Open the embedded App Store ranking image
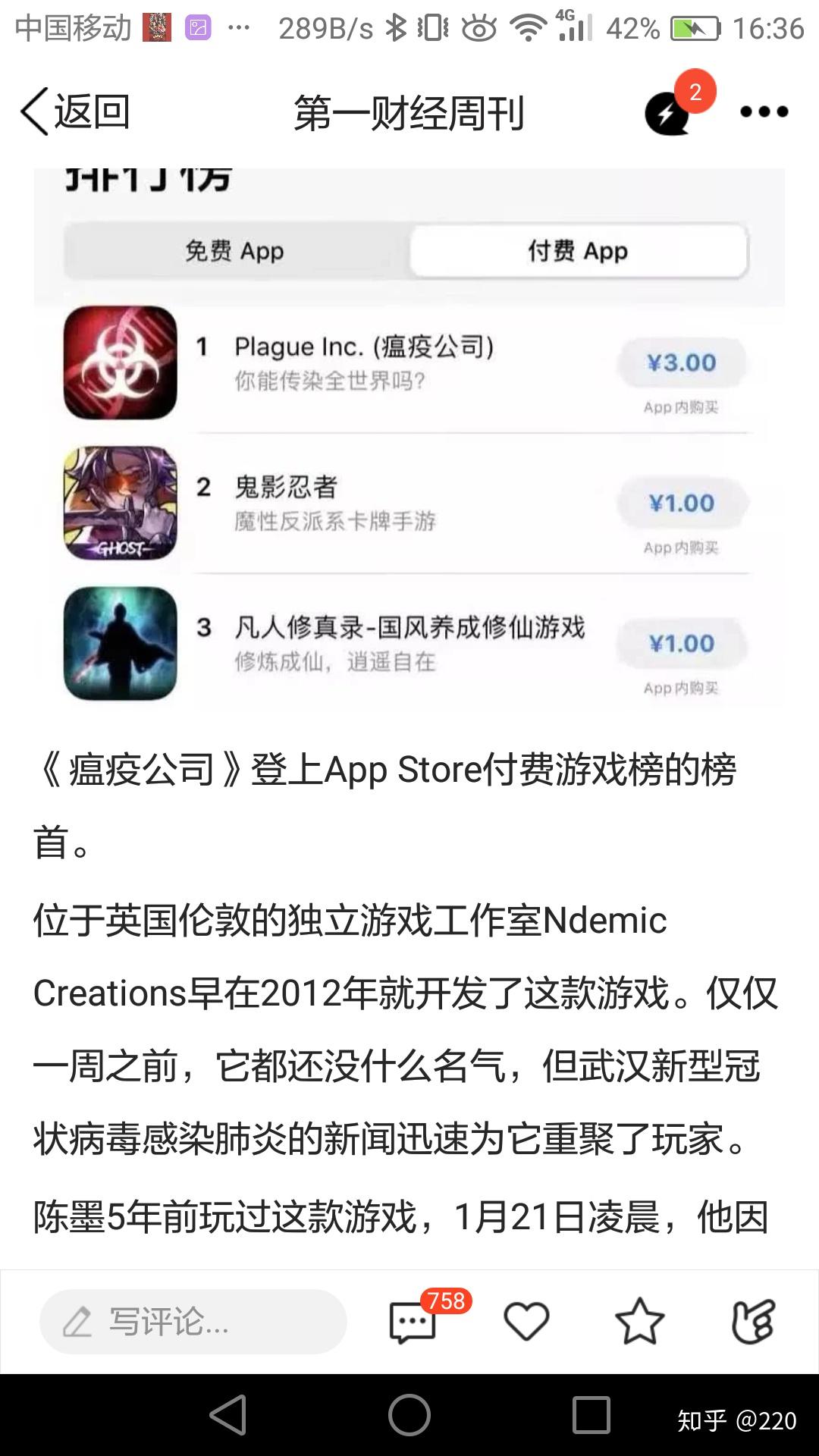Viewport: 819px width, 1456px height. (409, 438)
